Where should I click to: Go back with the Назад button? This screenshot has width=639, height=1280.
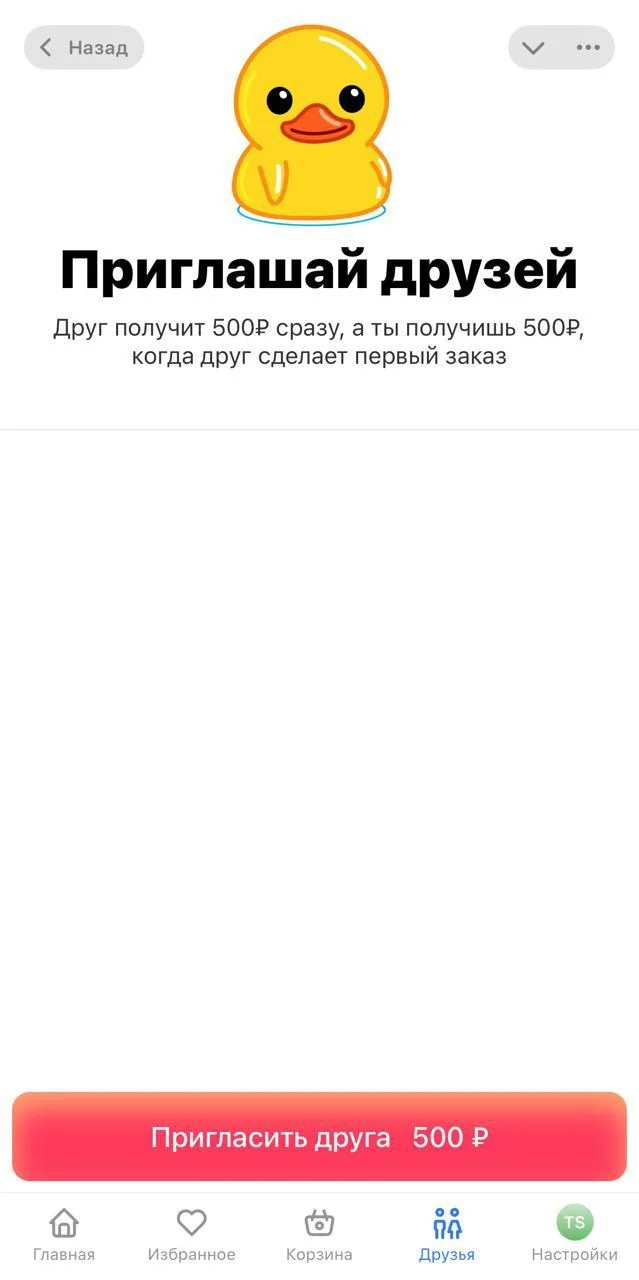84,47
